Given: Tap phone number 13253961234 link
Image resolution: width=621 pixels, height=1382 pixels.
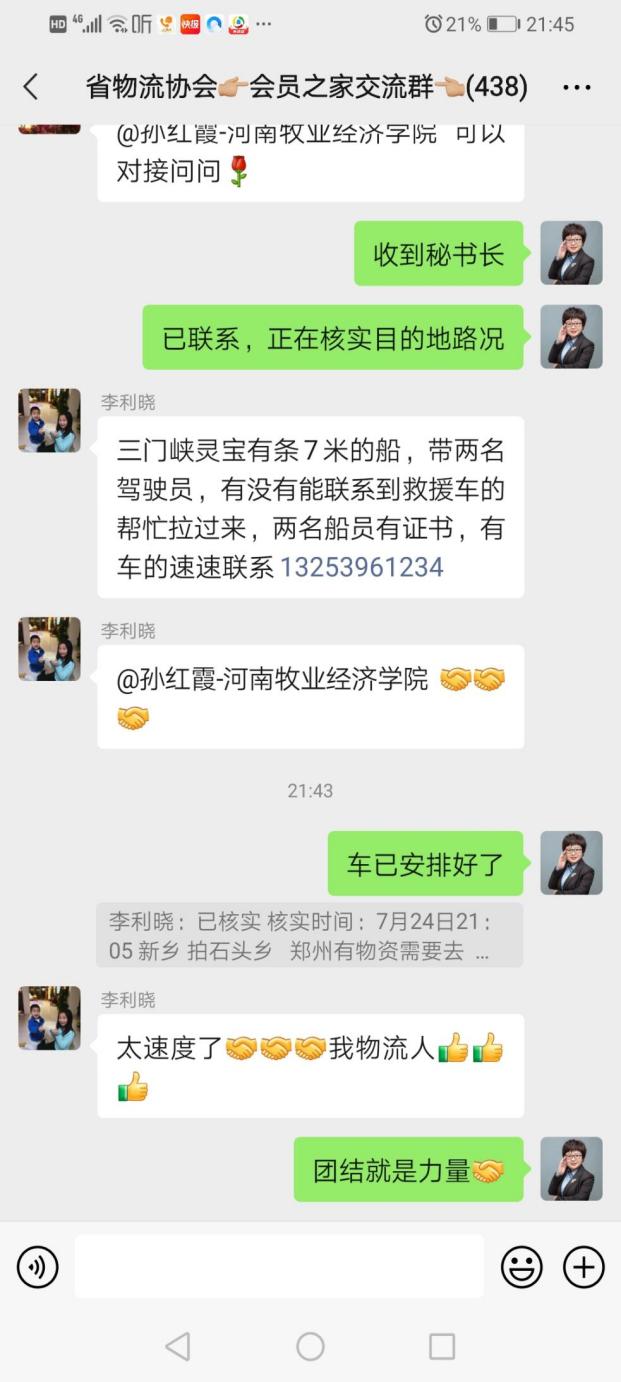Looking at the screenshot, I should 362,567.
